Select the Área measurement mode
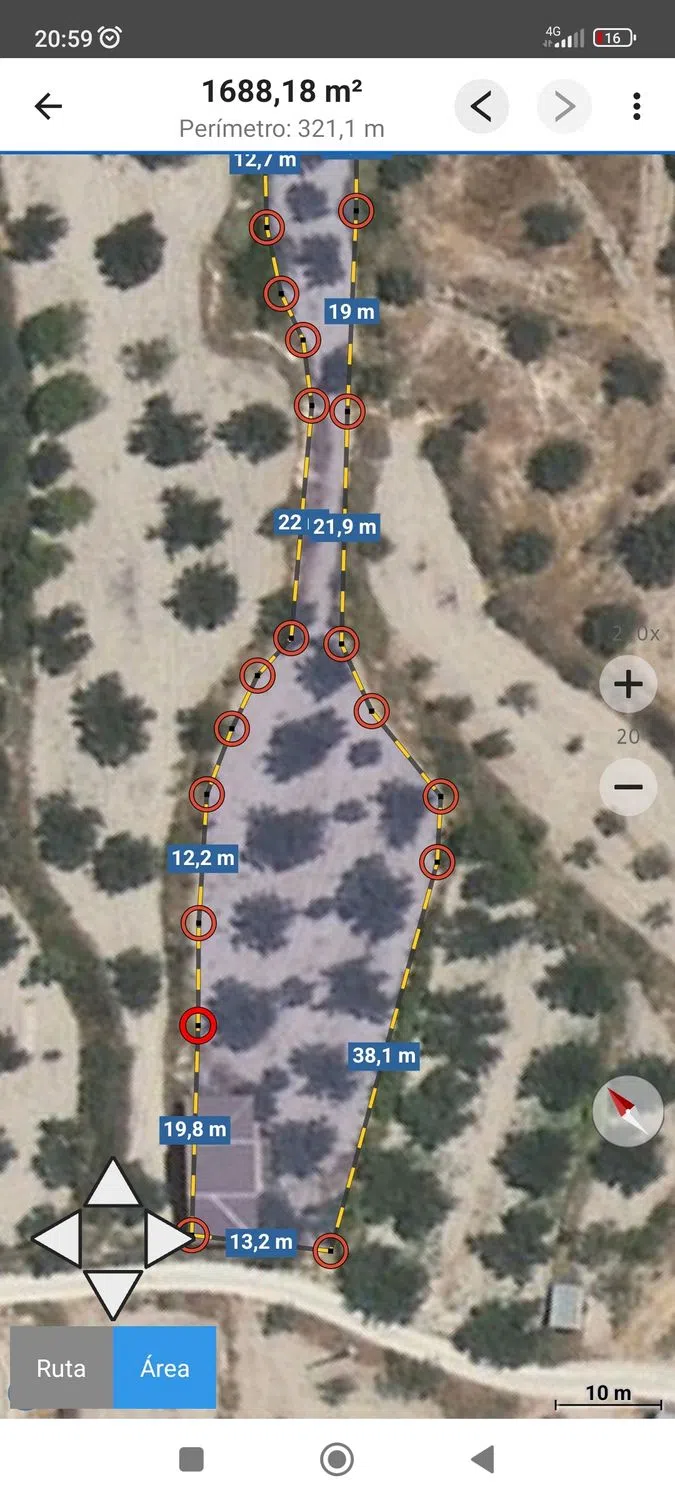The height and width of the screenshot is (1500, 675). point(165,1368)
